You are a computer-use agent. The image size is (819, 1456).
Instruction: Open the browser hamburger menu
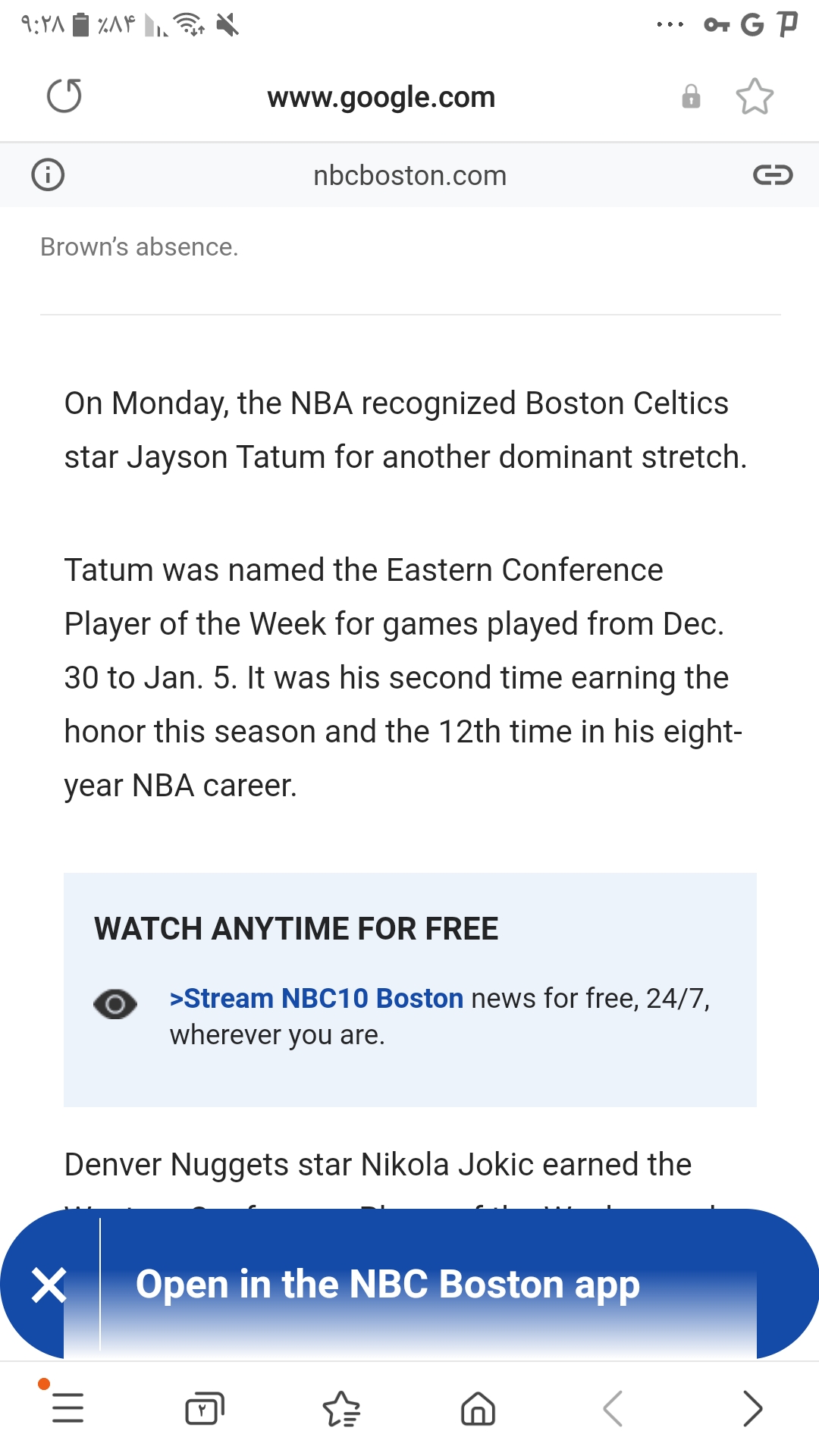(x=67, y=1408)
